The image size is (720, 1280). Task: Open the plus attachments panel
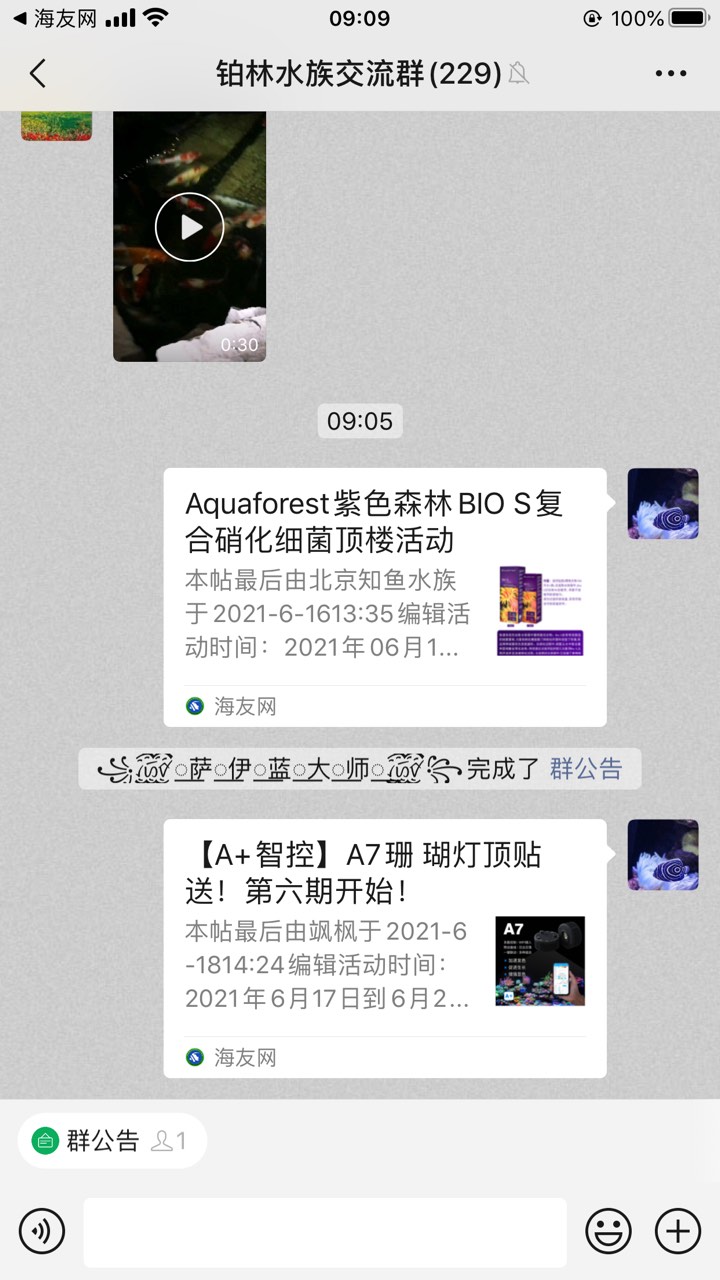coord(677,1231)
